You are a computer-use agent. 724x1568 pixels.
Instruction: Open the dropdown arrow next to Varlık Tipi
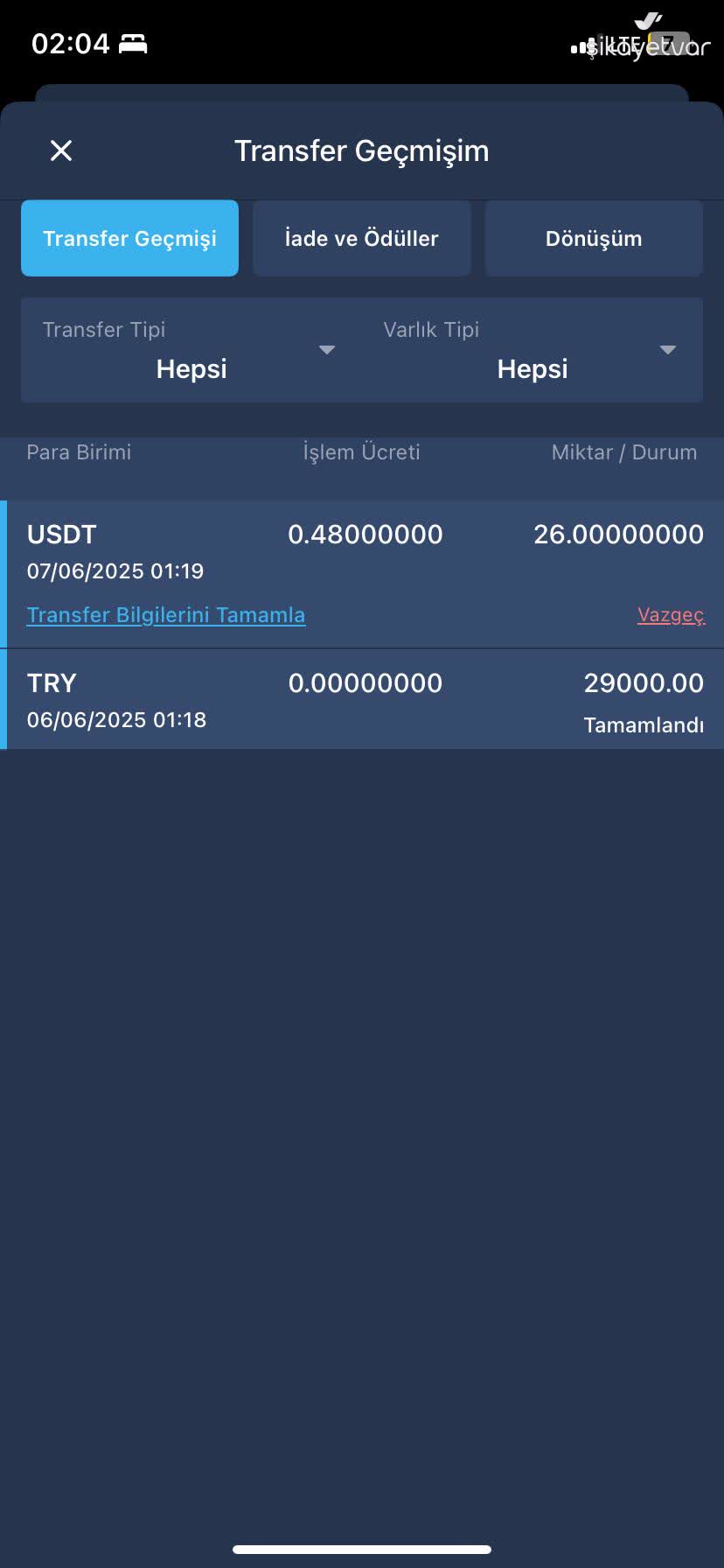(x=668, y=349)
